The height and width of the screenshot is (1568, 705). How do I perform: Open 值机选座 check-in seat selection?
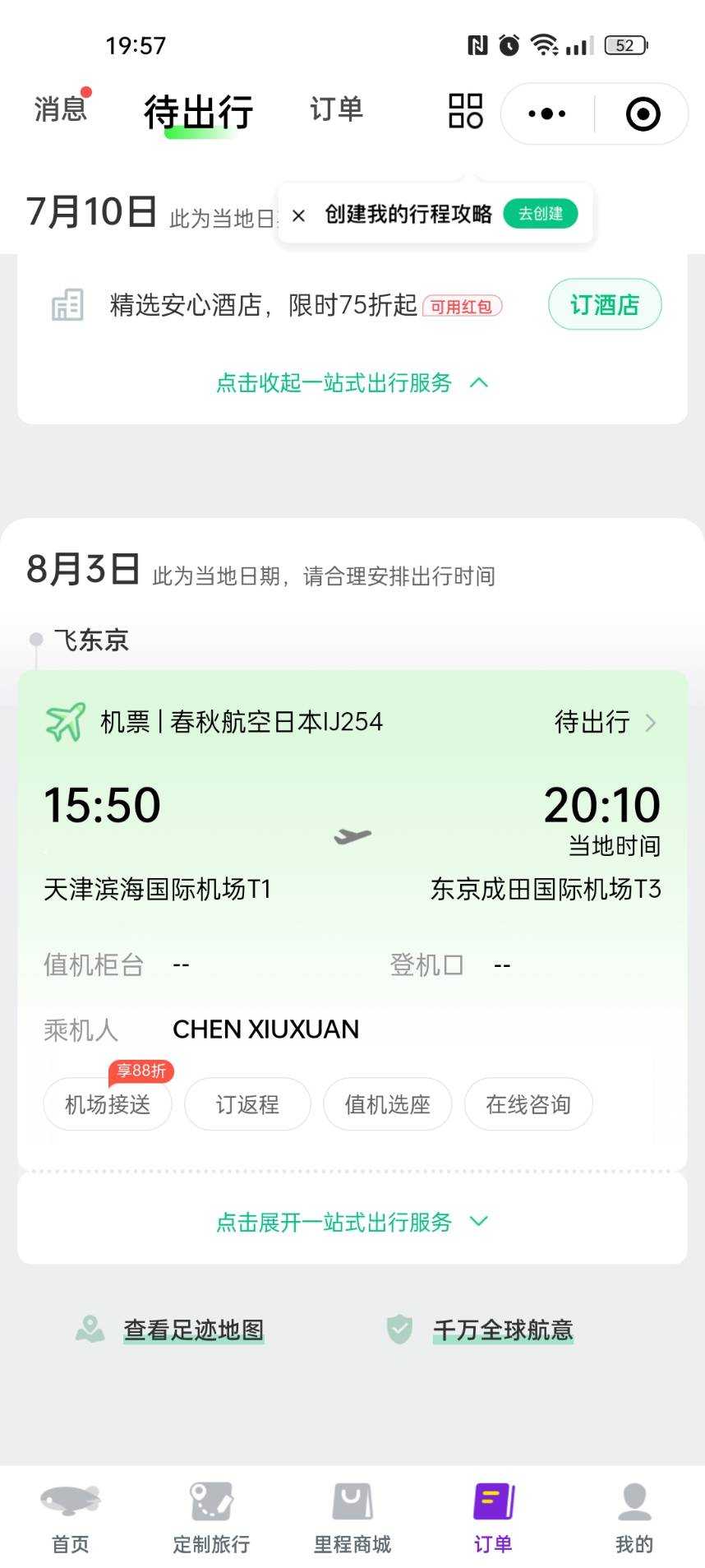[387, 1104]
